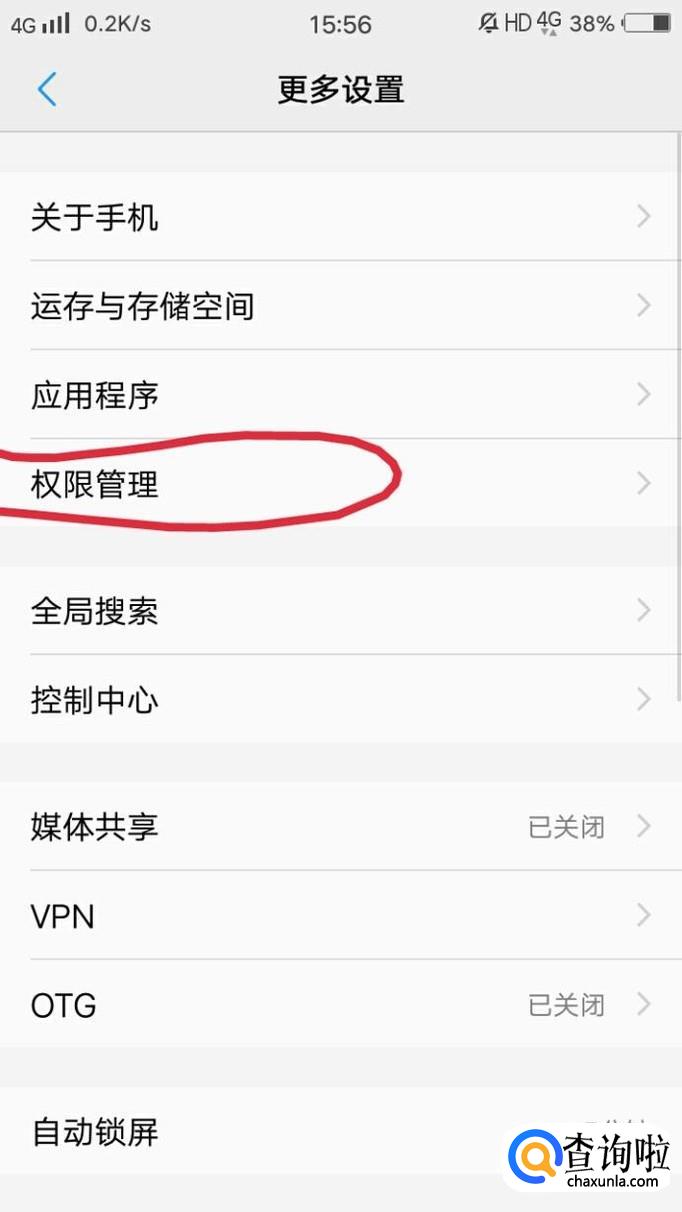The height and width of the screenshot is (1212, 682).
Task: Go back from 更多设置
Action: 47,90
